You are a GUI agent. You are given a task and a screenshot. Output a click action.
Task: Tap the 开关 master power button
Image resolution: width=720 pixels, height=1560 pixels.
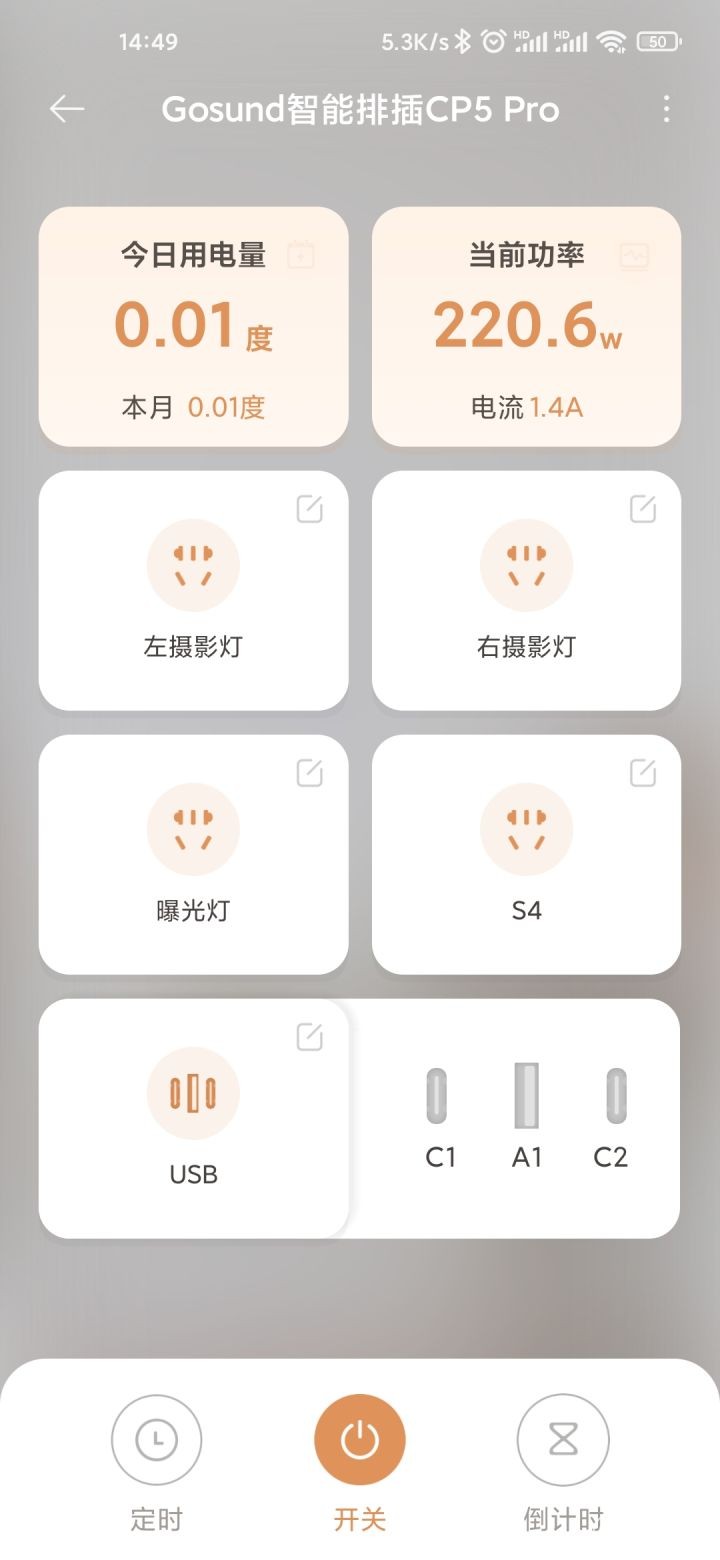pyautogui.click(x=360, y=1440)
